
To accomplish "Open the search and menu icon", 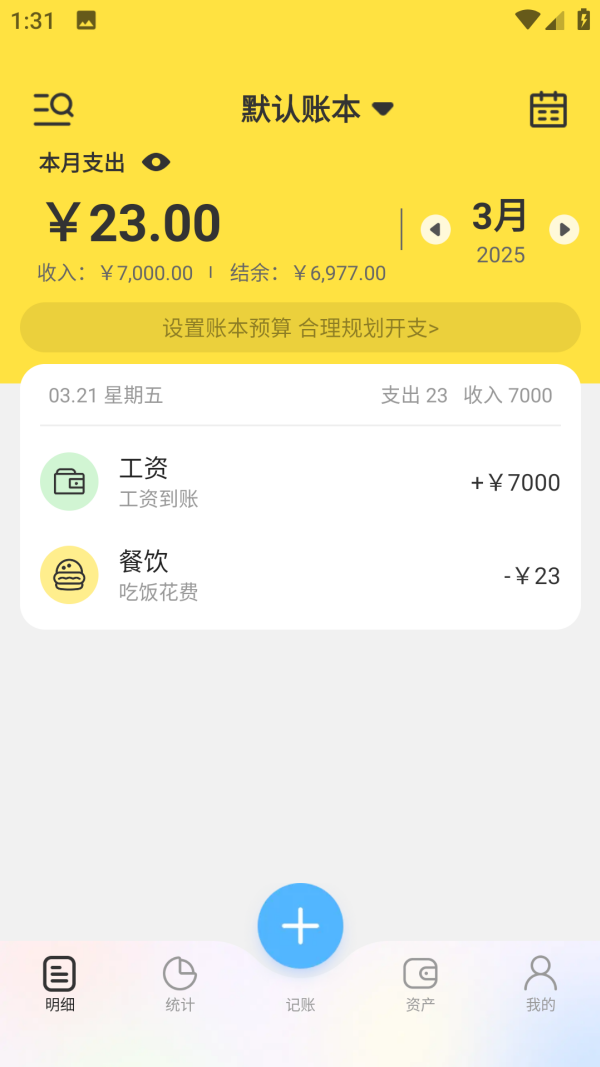I will click(53, 109).
